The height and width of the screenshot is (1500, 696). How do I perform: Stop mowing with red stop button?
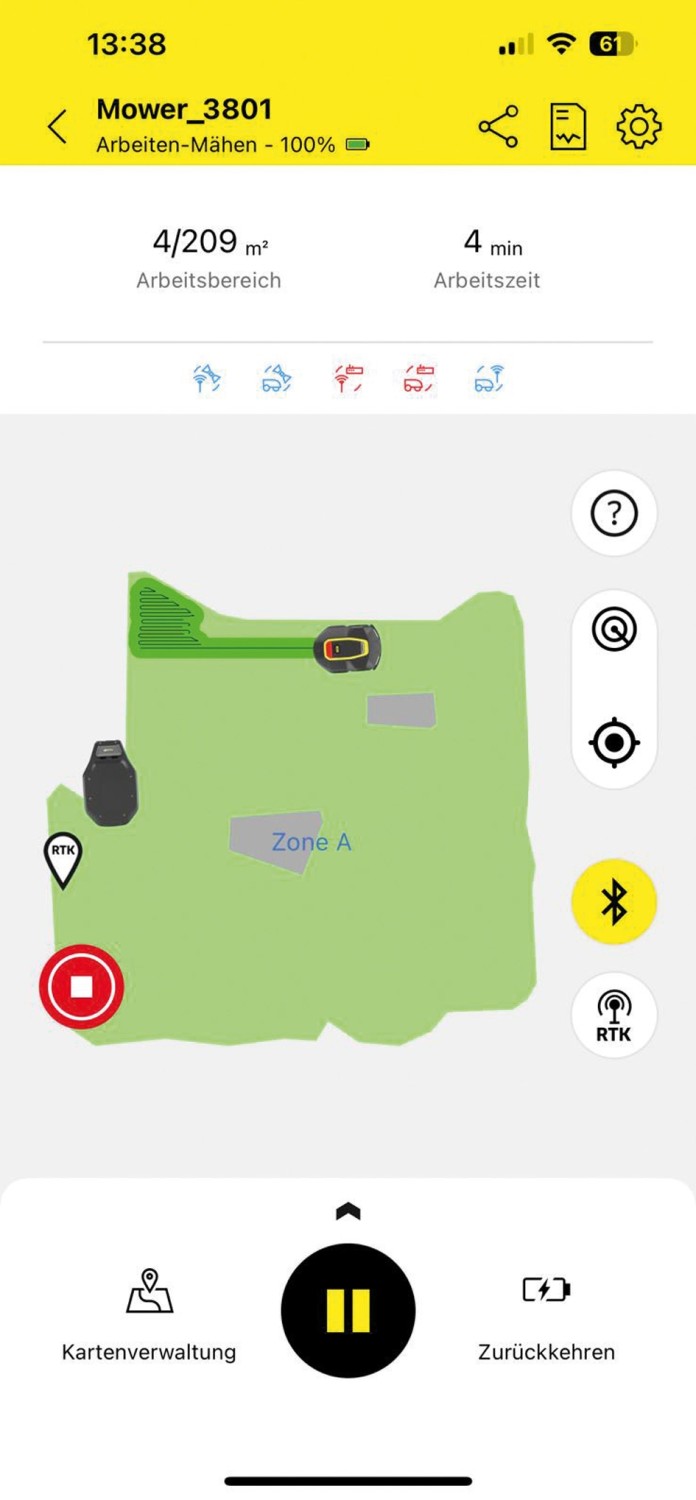pos(81,987)
